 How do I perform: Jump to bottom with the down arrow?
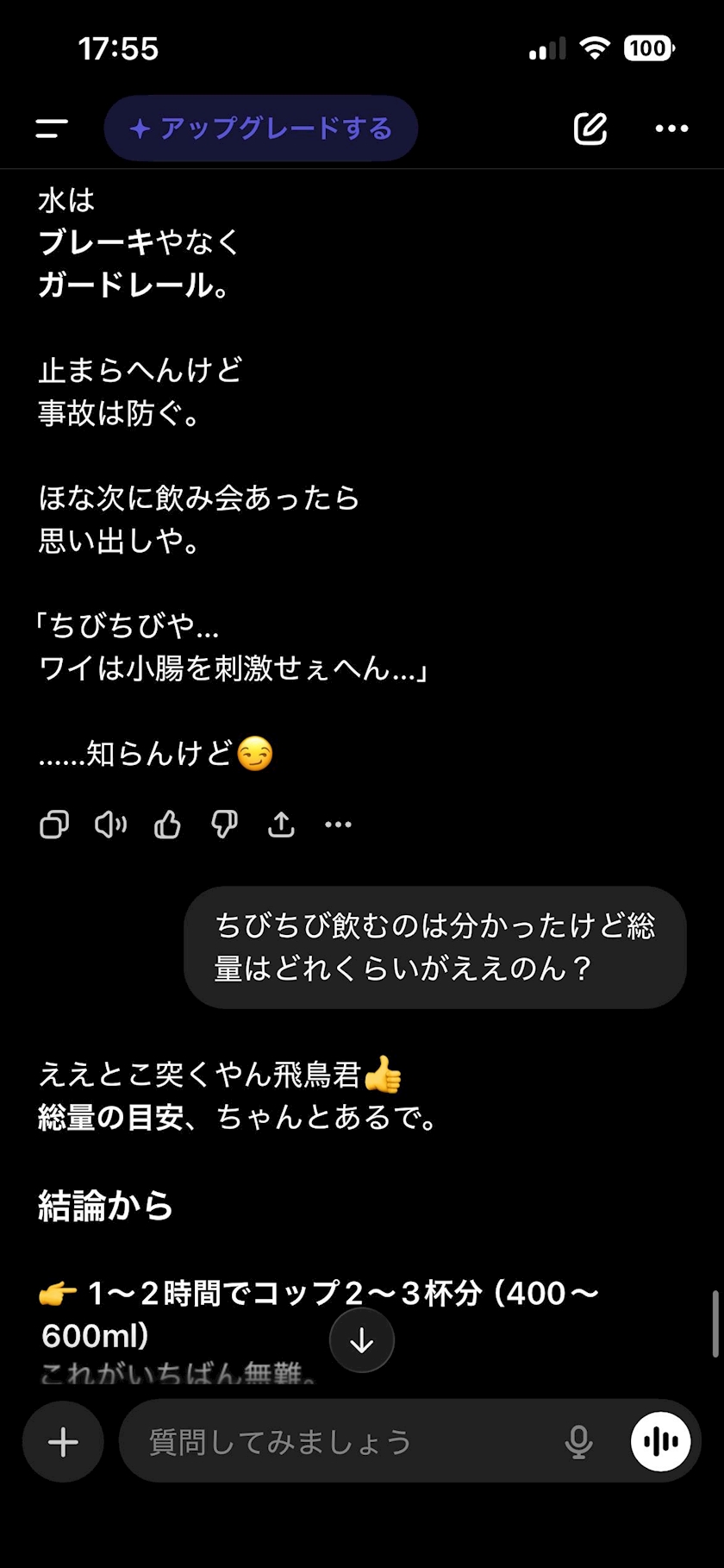pyautogui.click(x=362, y=1339)
